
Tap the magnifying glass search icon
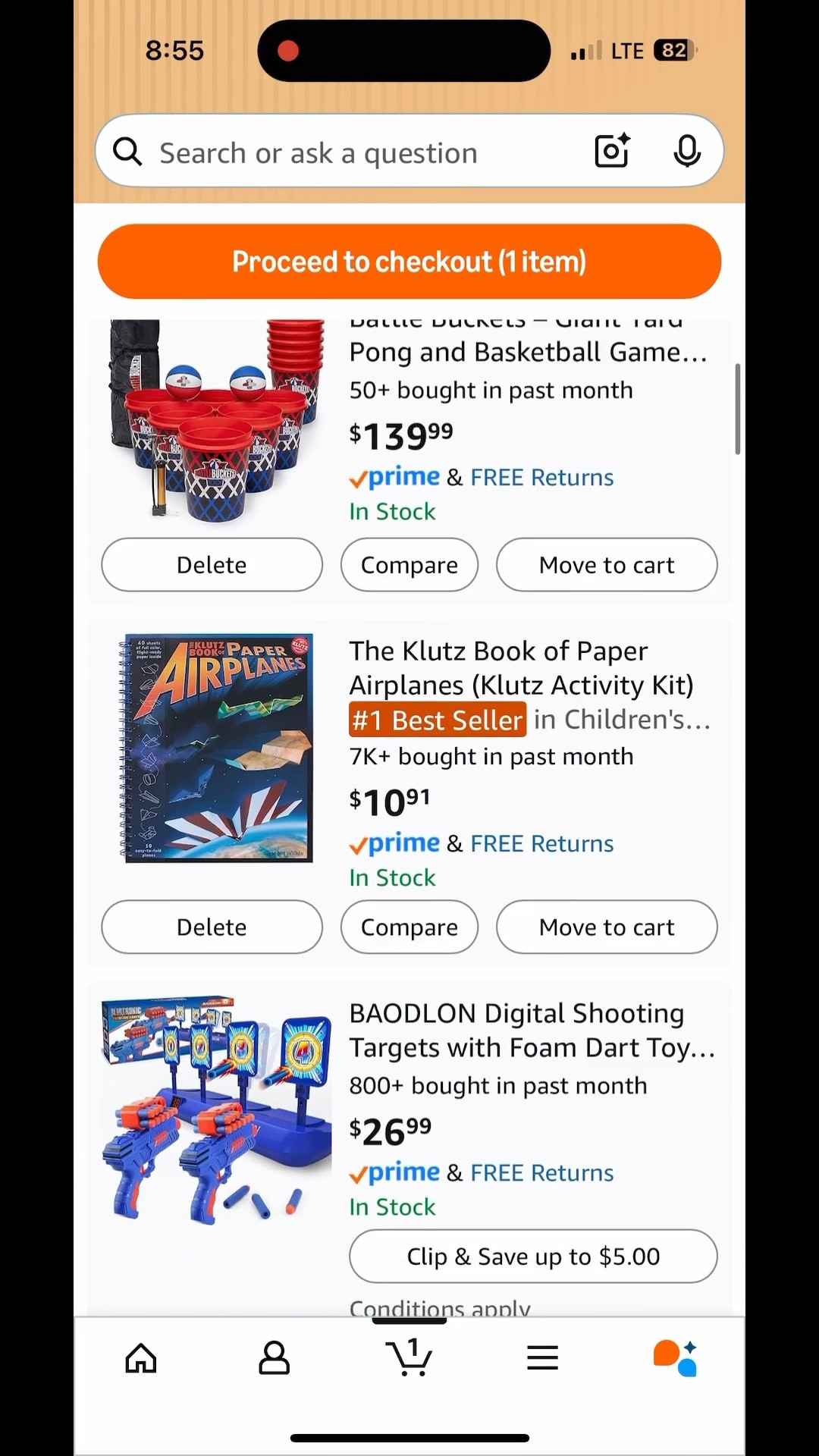coord(127,151)
